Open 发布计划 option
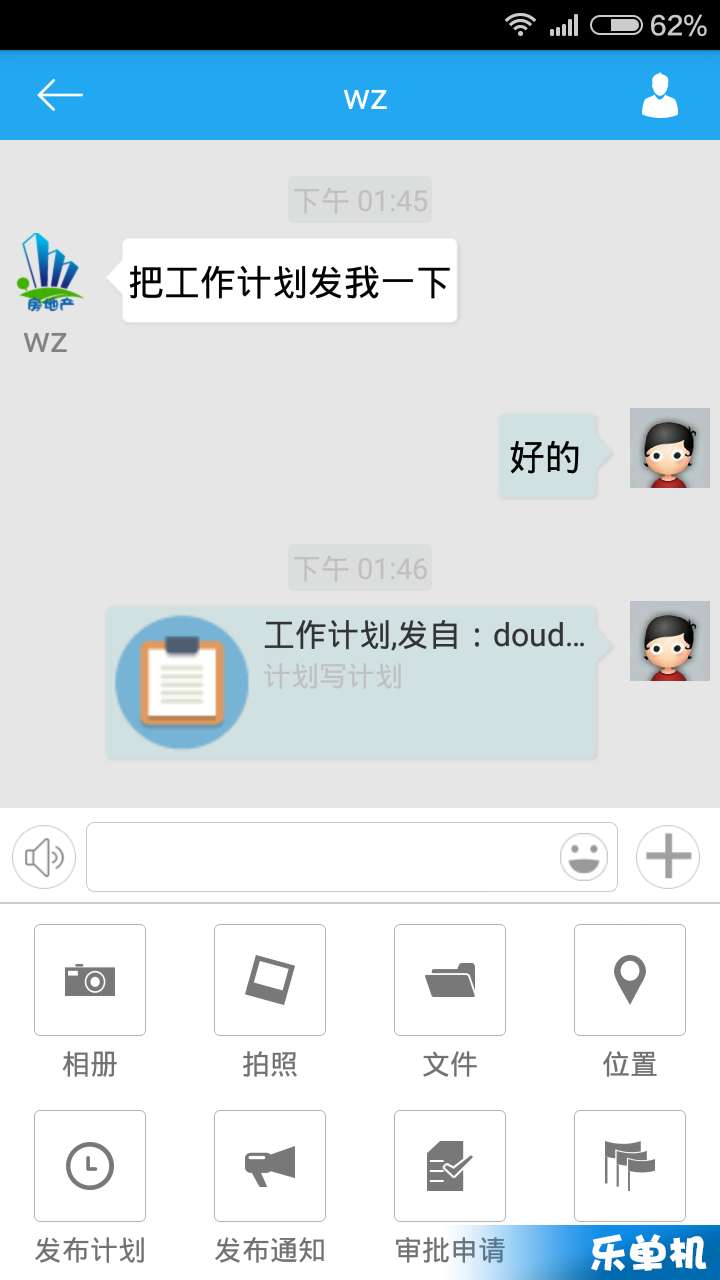Viewport: 720px width, 1280px height. click(90, 1166)
